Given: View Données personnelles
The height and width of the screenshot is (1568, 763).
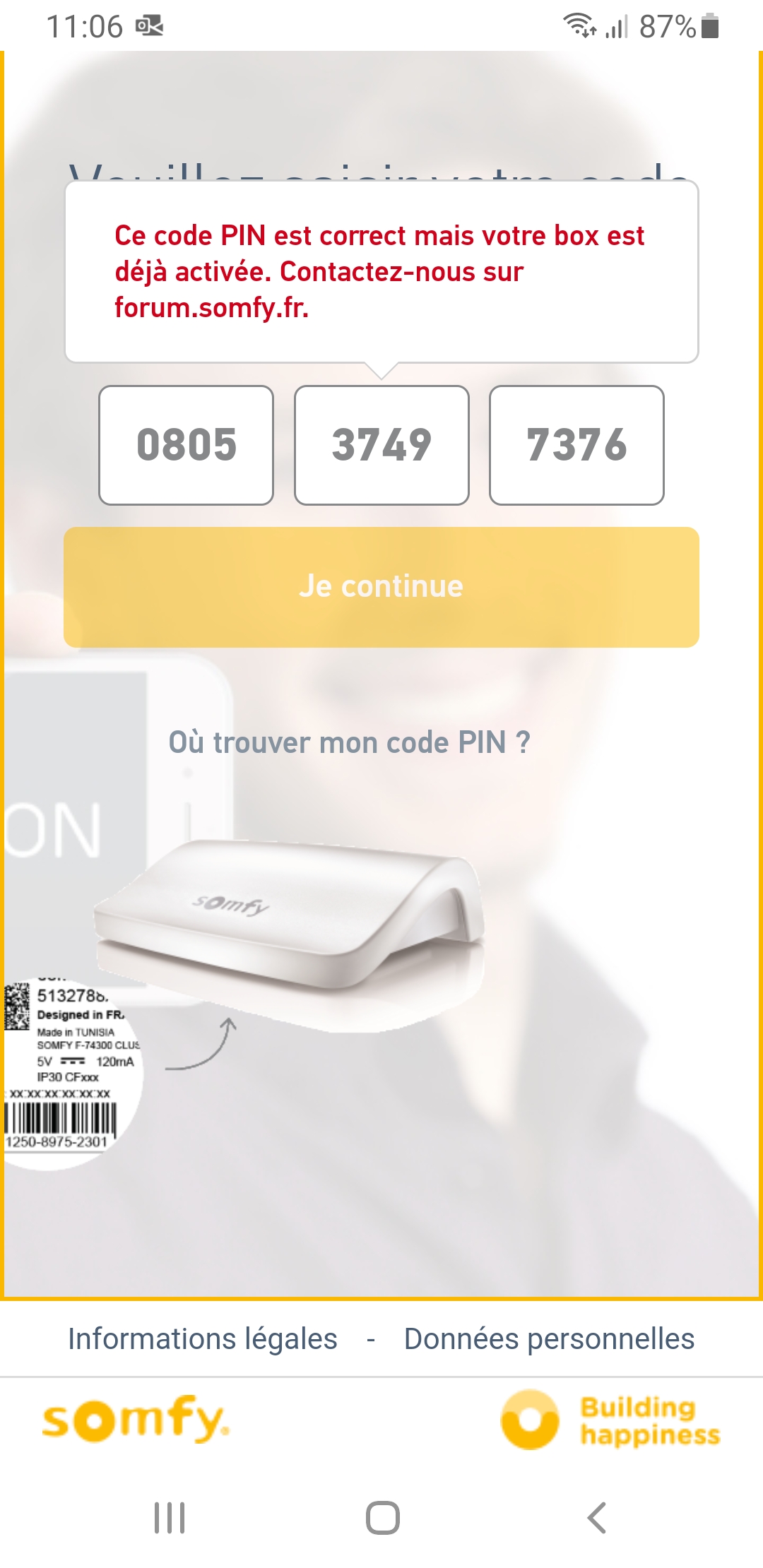Looking at the screenshot, I should pos(549,1338).
